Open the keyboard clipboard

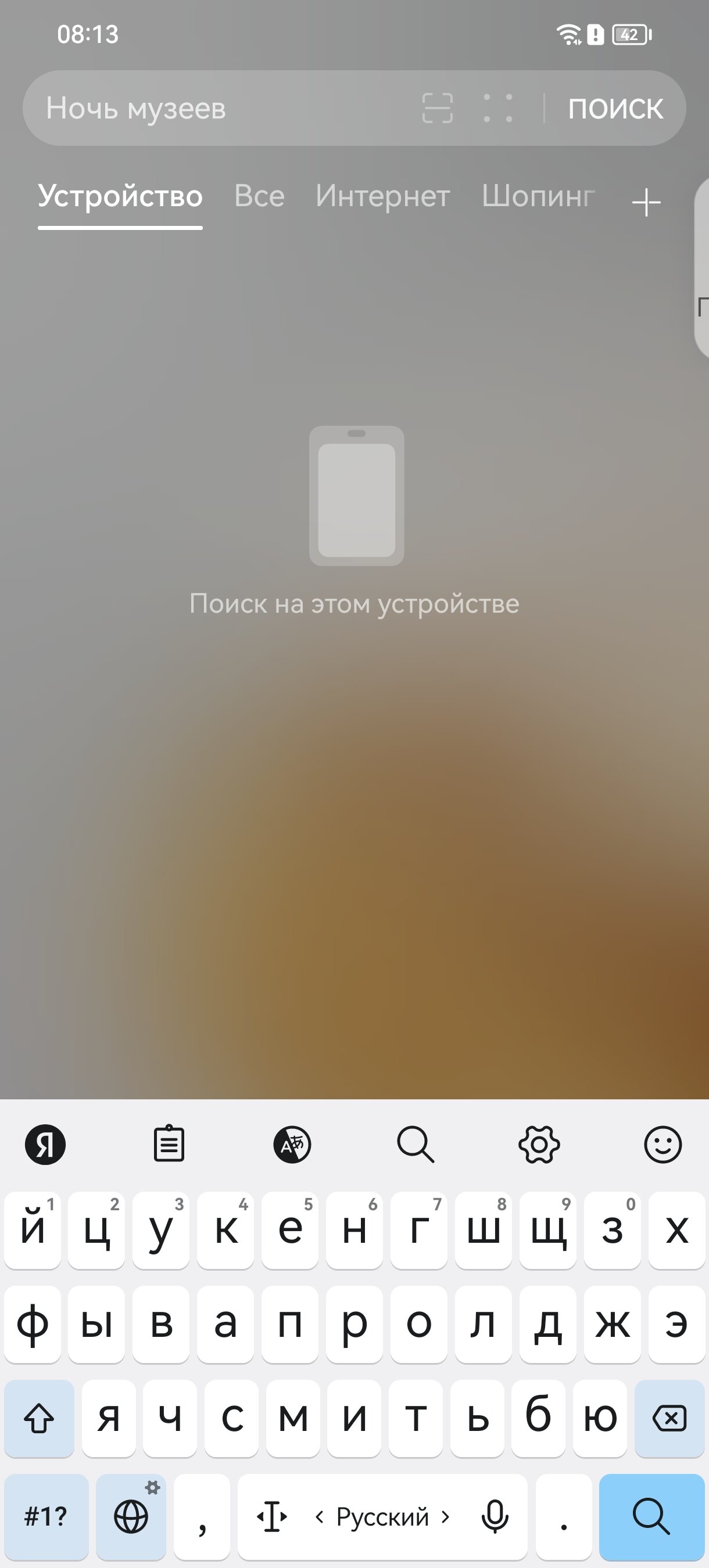tap(169, 1145)
